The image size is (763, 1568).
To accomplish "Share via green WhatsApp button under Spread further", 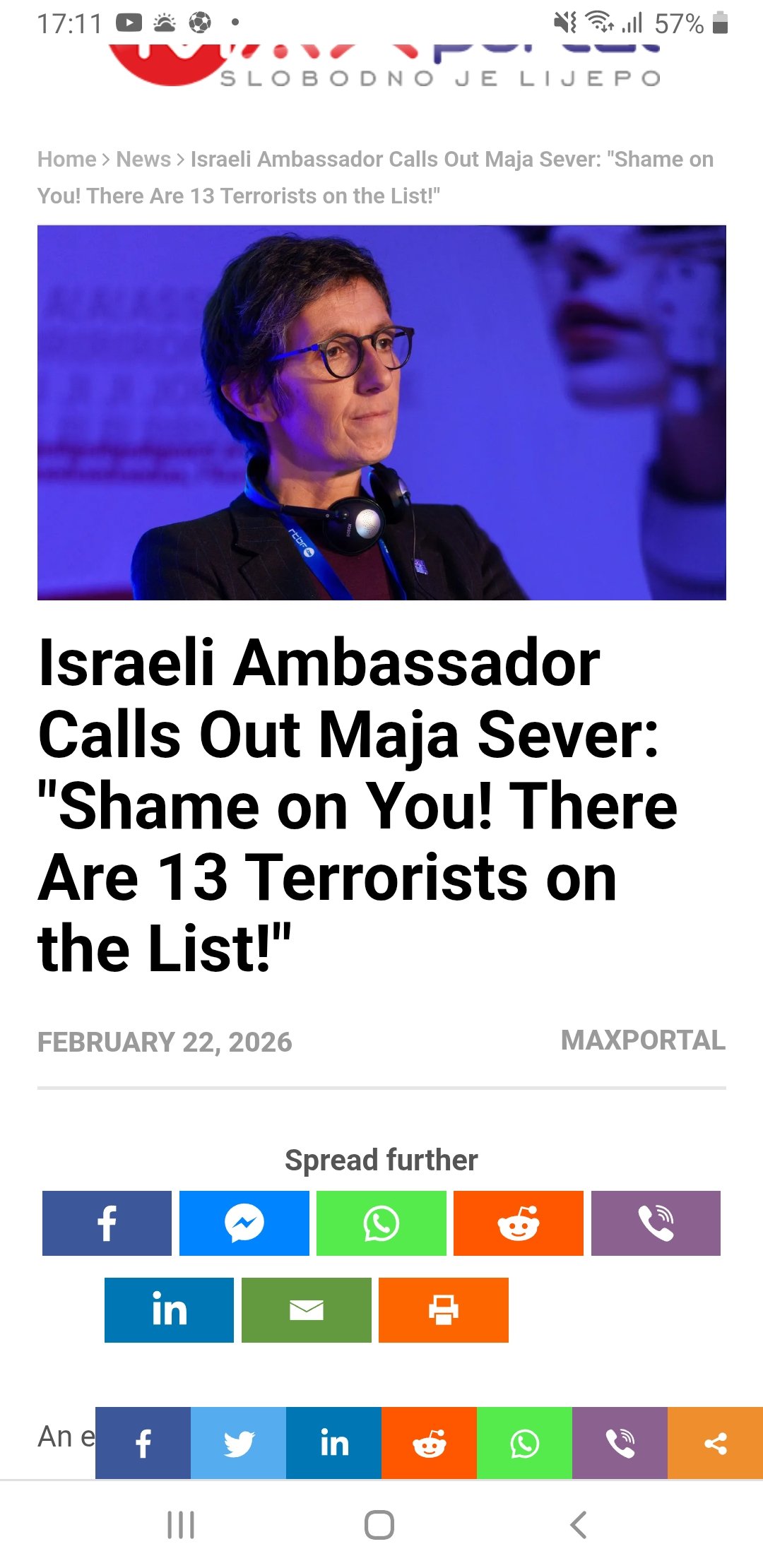I will point(381,1223).
